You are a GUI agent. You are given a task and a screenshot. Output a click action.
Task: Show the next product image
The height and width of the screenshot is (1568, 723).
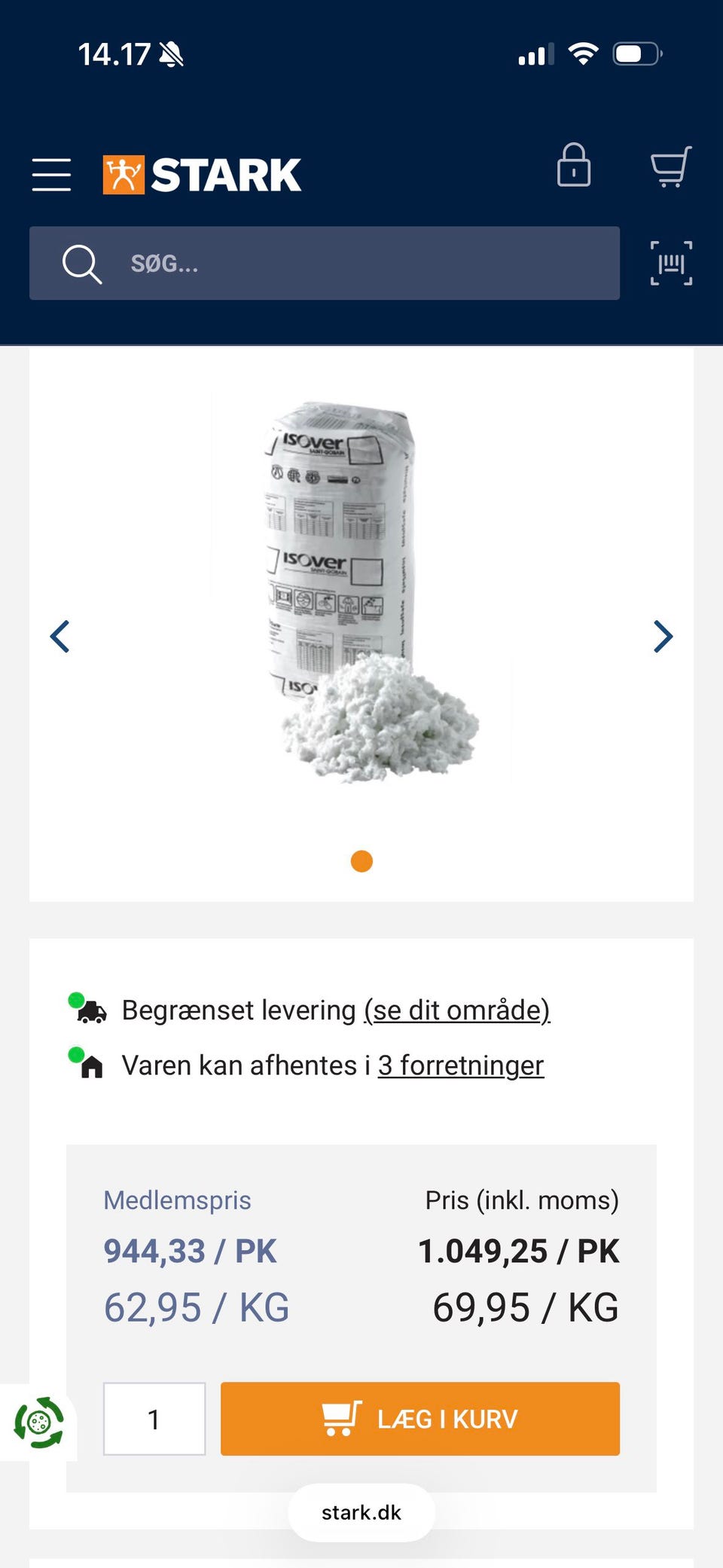[x=663, y=637]
